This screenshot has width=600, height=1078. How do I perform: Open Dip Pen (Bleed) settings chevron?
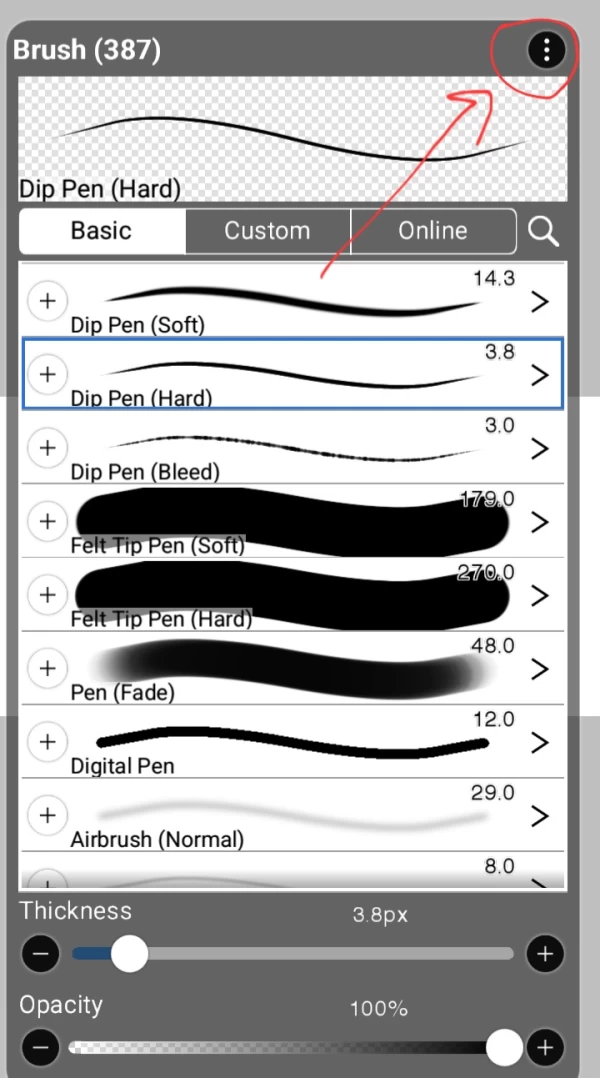(x=540, y=448)
